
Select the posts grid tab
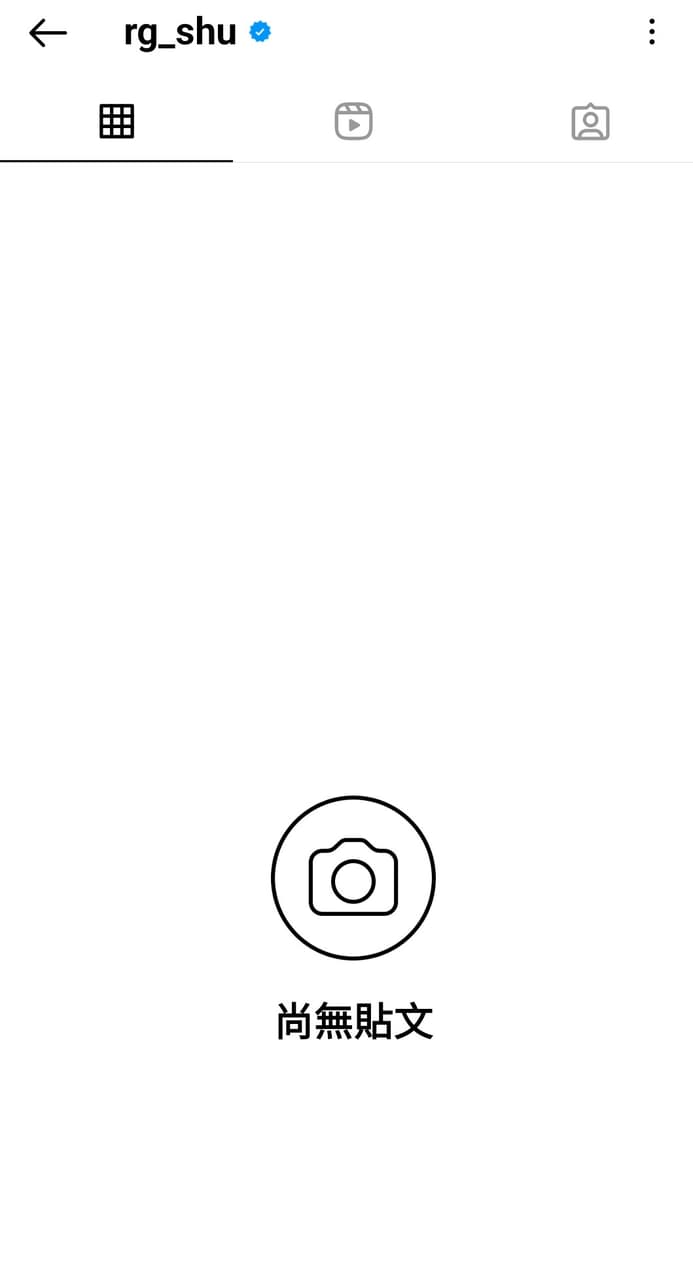(116, 121)
